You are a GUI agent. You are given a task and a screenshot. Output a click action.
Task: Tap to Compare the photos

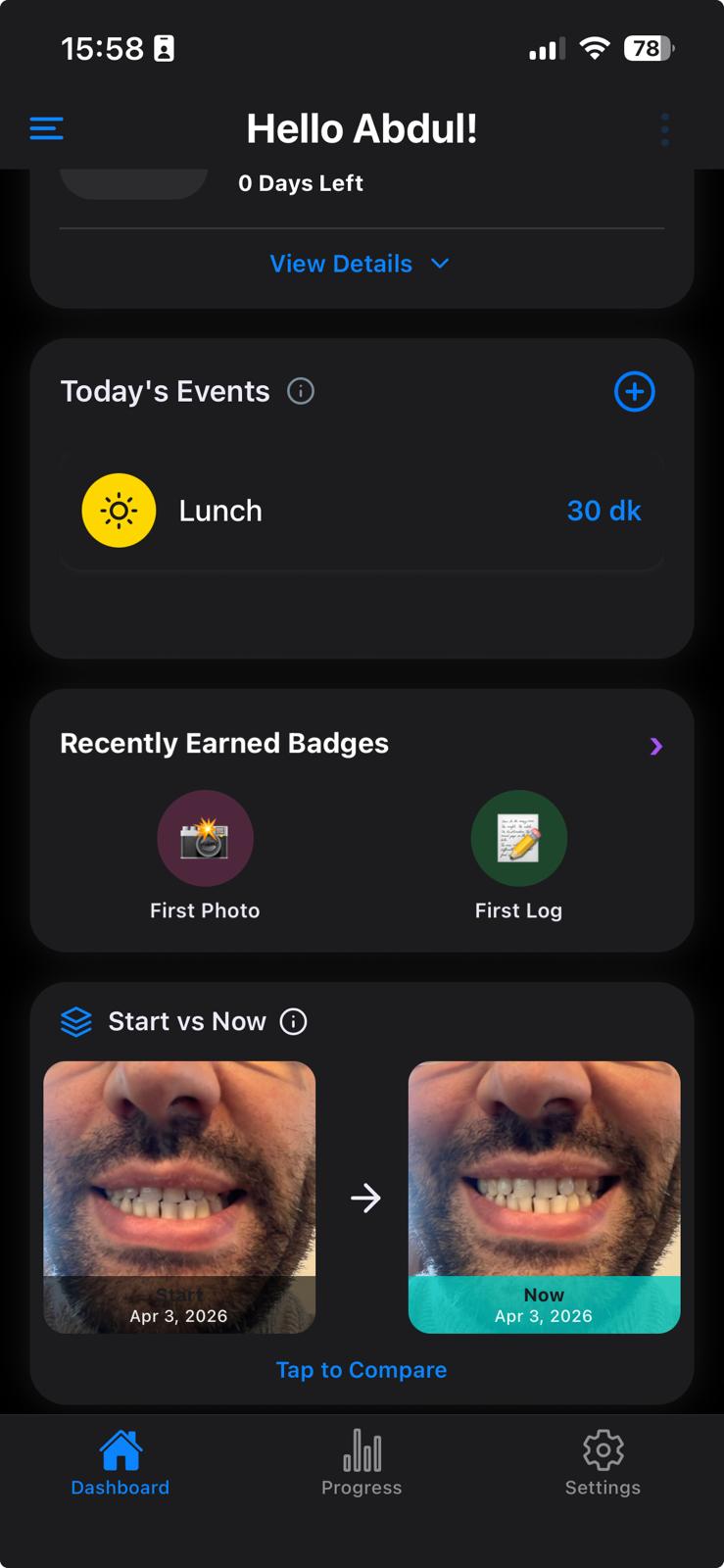point(361,1369)
